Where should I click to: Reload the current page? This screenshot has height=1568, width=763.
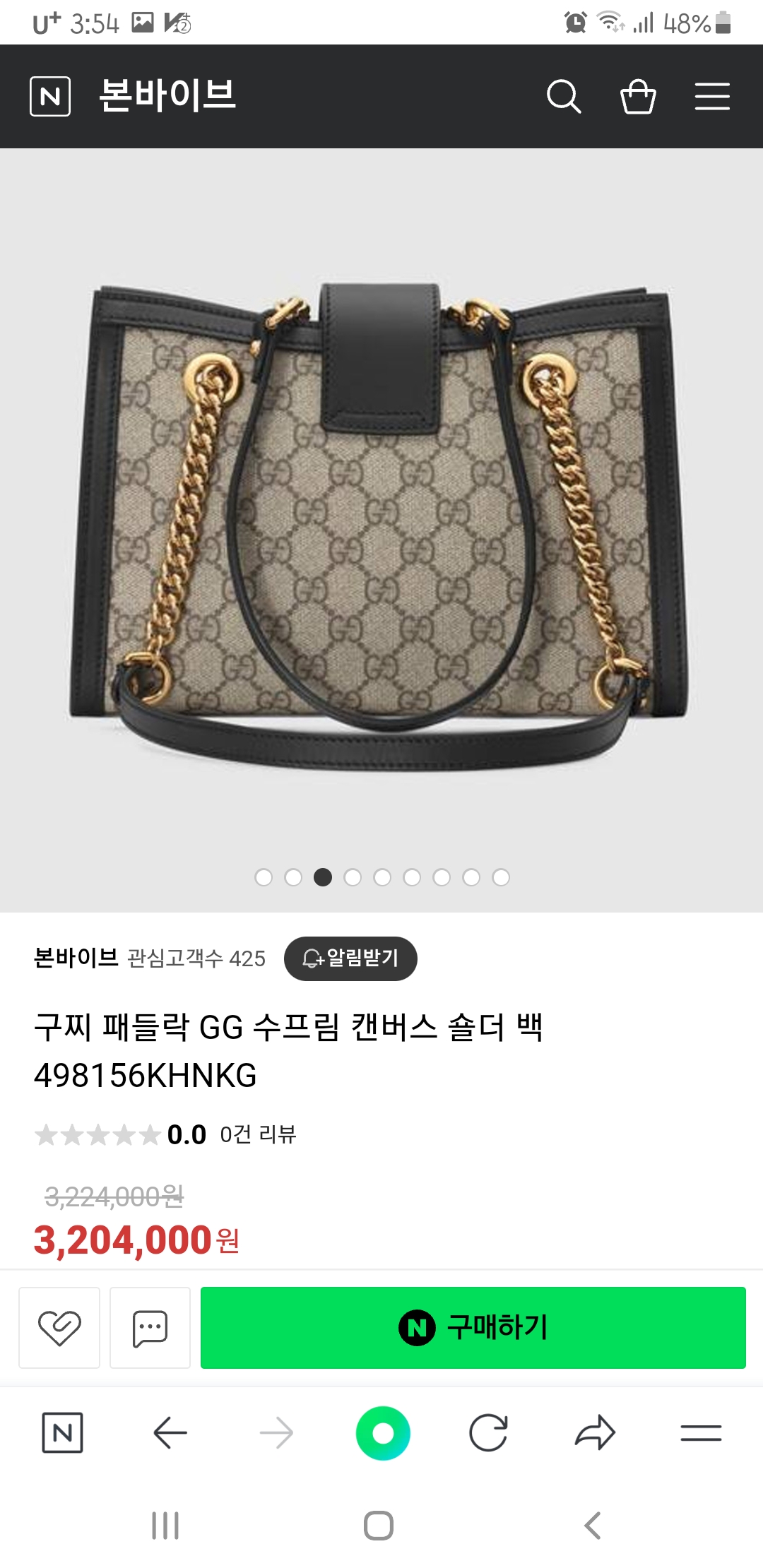[488, 1433]
